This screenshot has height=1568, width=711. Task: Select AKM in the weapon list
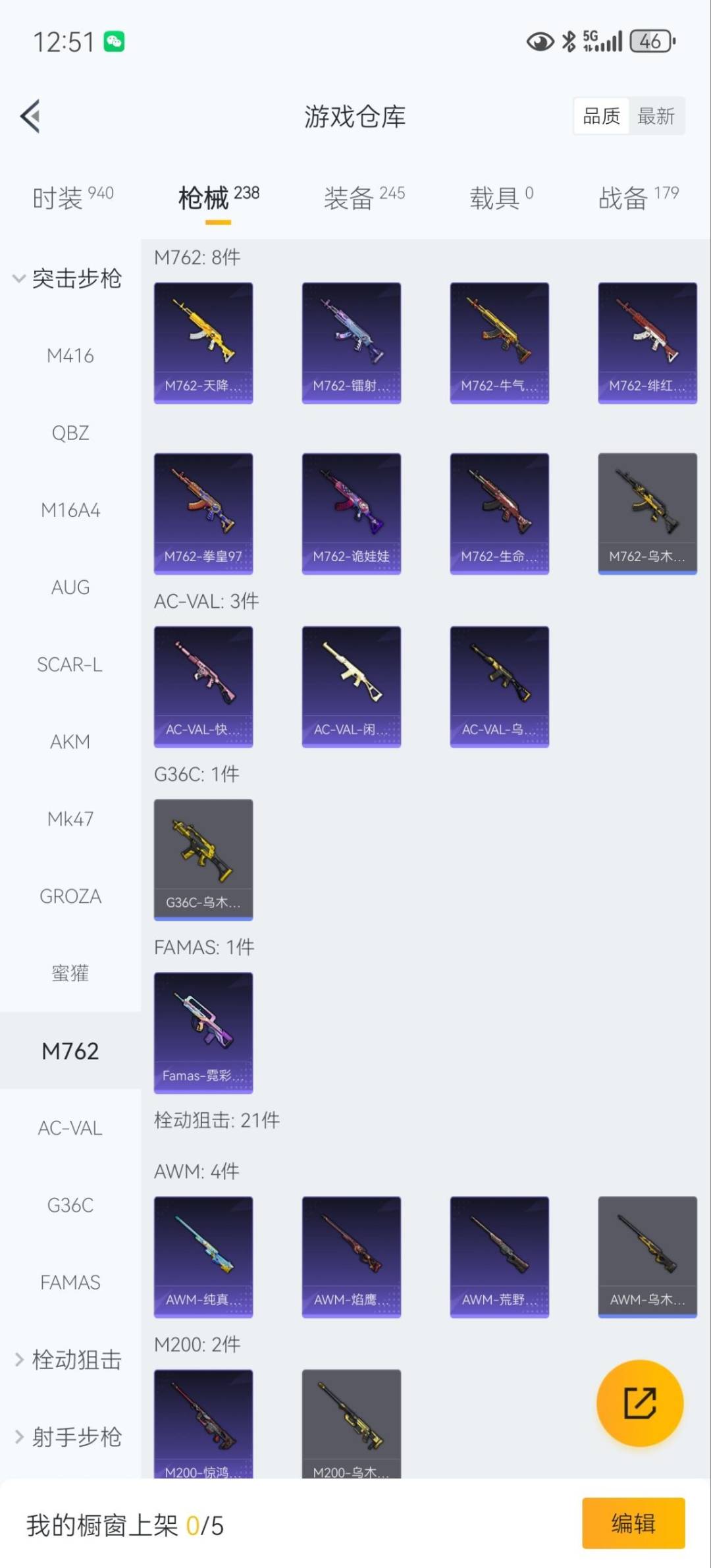coord(70,742)
